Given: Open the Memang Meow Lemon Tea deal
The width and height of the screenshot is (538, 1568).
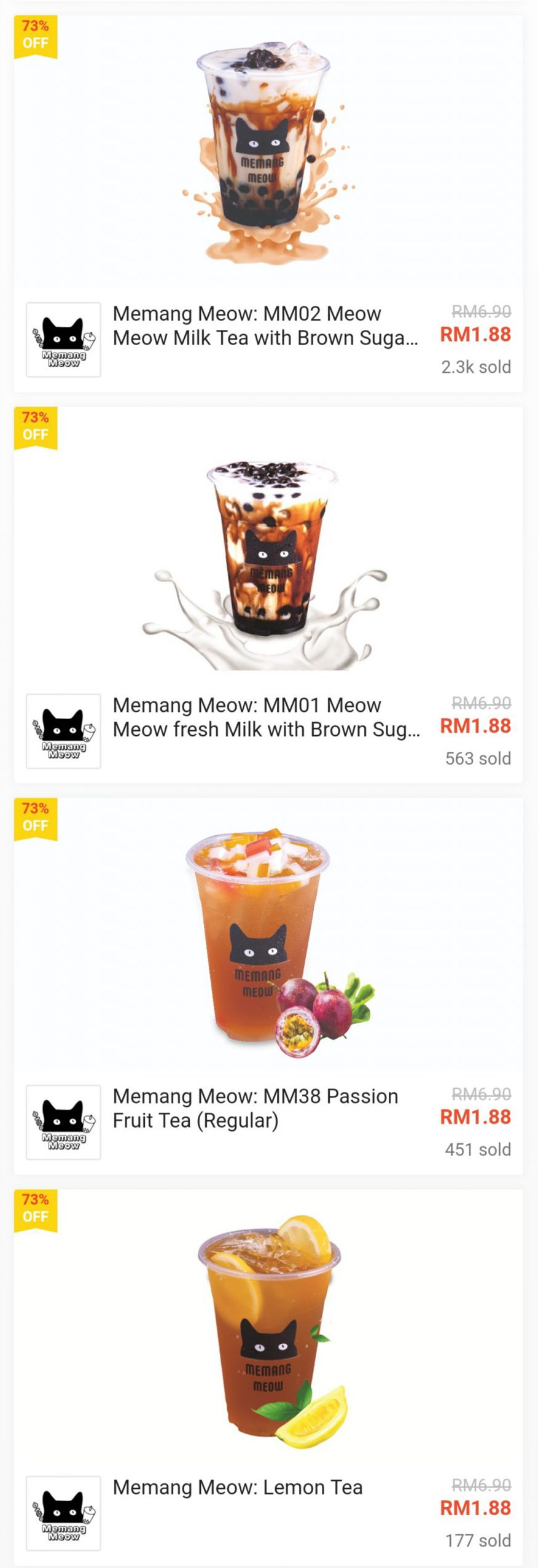Looking at the screenshot, I should click(x=238, y=1487).
